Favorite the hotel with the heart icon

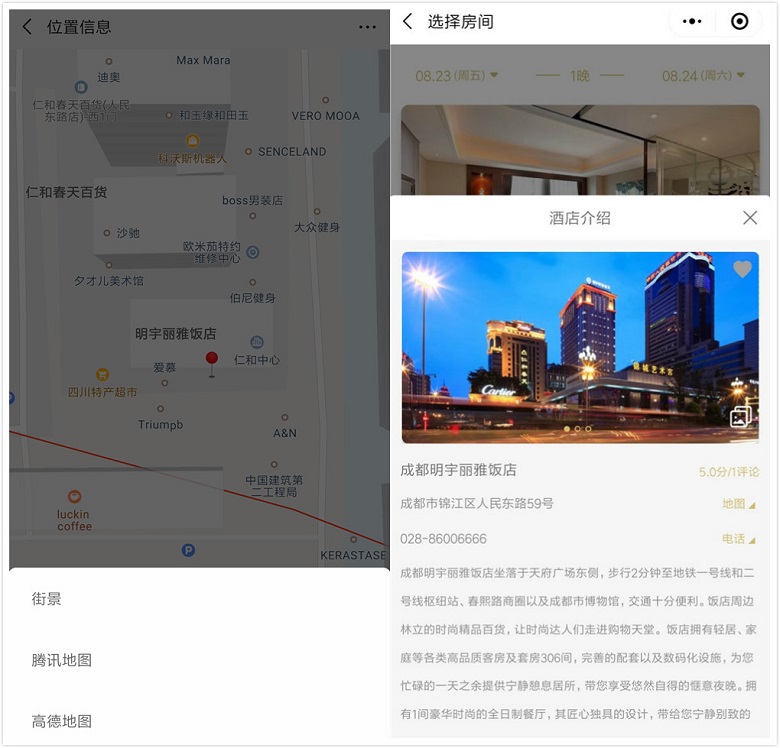pyautogui.click(x=742, y=269)
